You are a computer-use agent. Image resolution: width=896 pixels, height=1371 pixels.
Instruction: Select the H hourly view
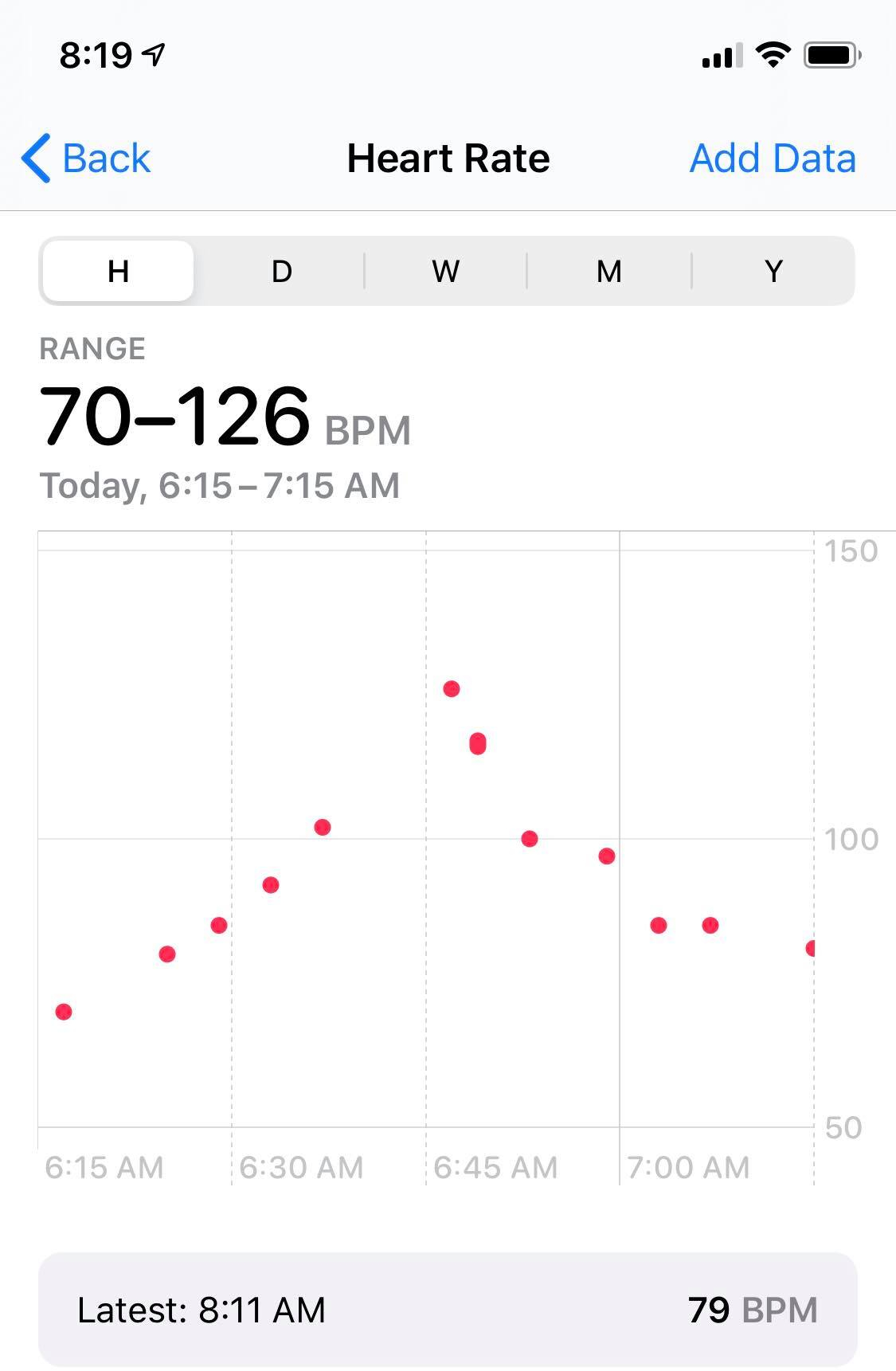click(118, 272)
